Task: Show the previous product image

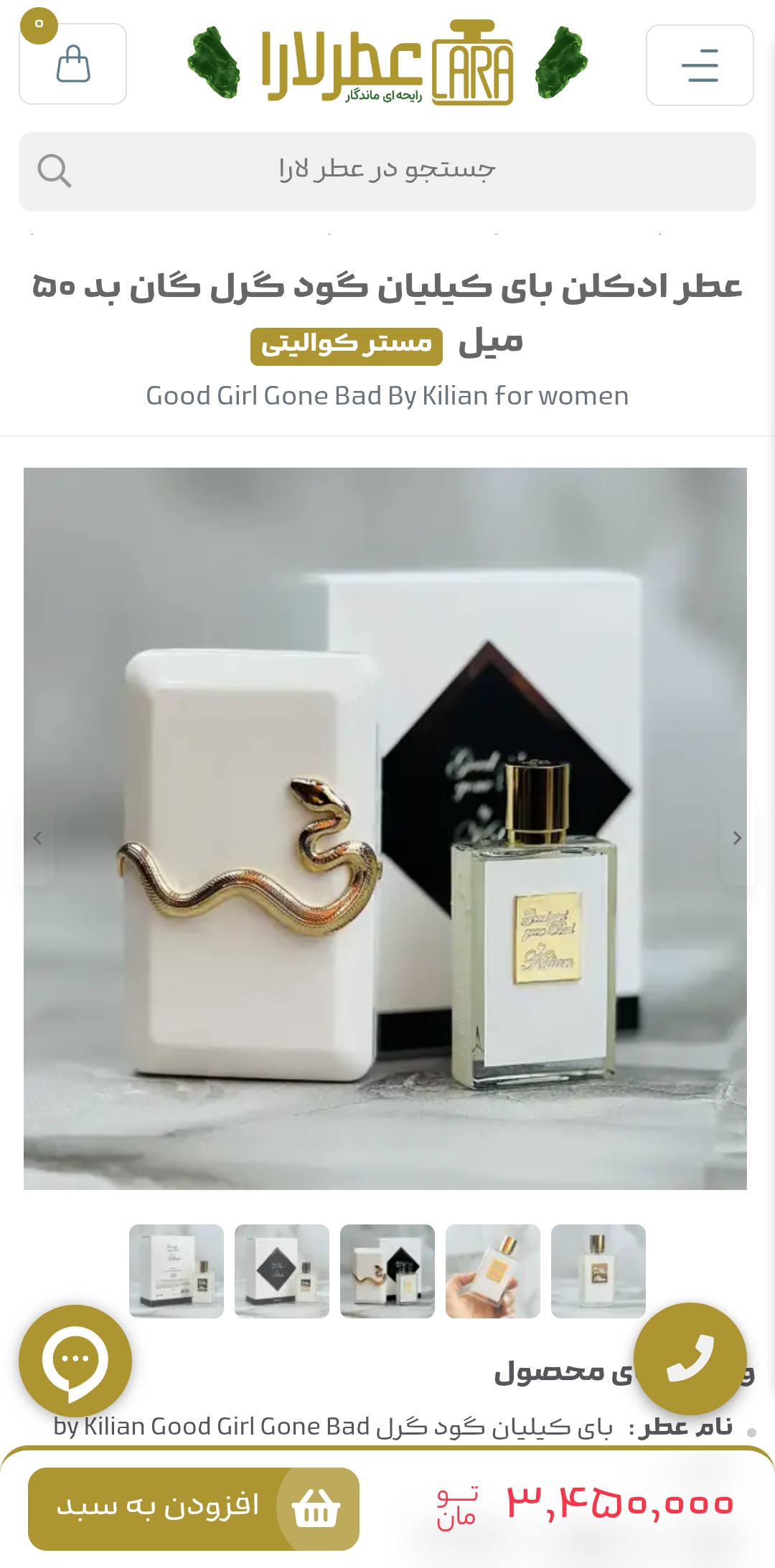Action: click(x=38, y=838)
